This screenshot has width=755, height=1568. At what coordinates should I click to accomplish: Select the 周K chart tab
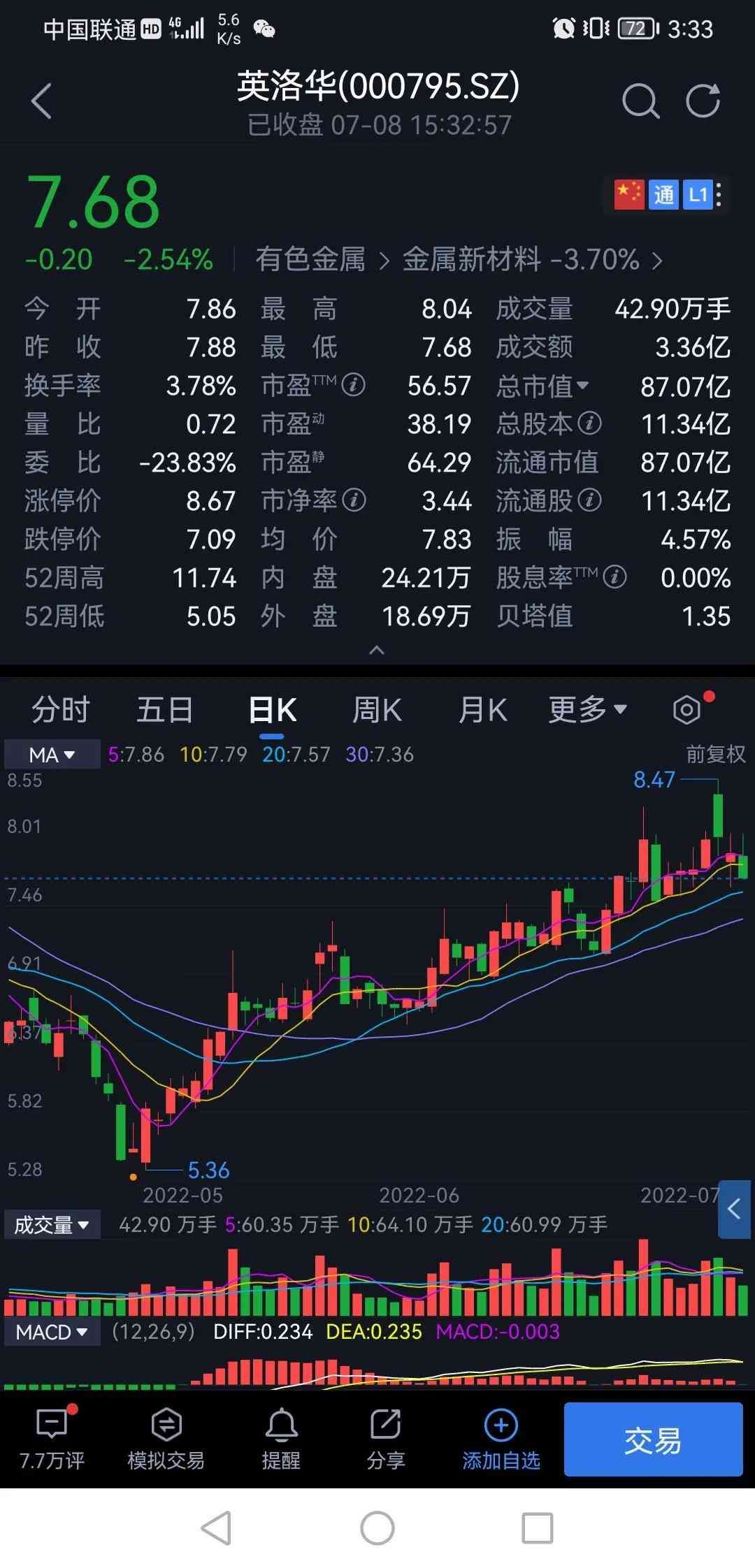pyautogui.click(x=377, y=710)
